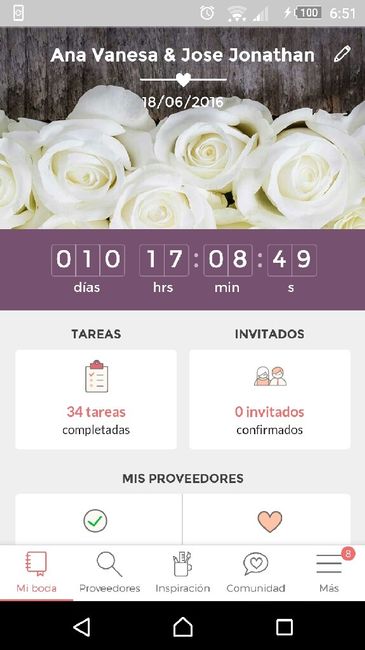Open the Más menu tab
The width and height of the screenshot is (365, 650).
329,572
